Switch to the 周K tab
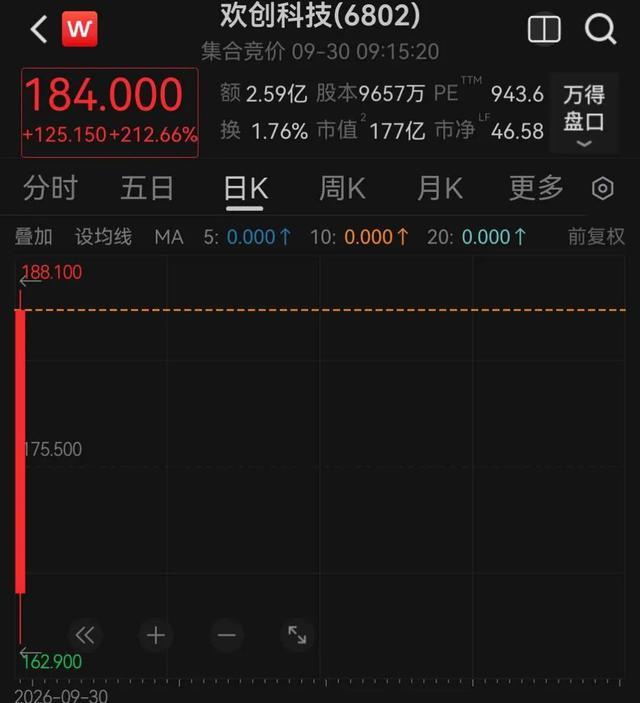Screen dimensions: 640x703 click(x=342, y=188)
